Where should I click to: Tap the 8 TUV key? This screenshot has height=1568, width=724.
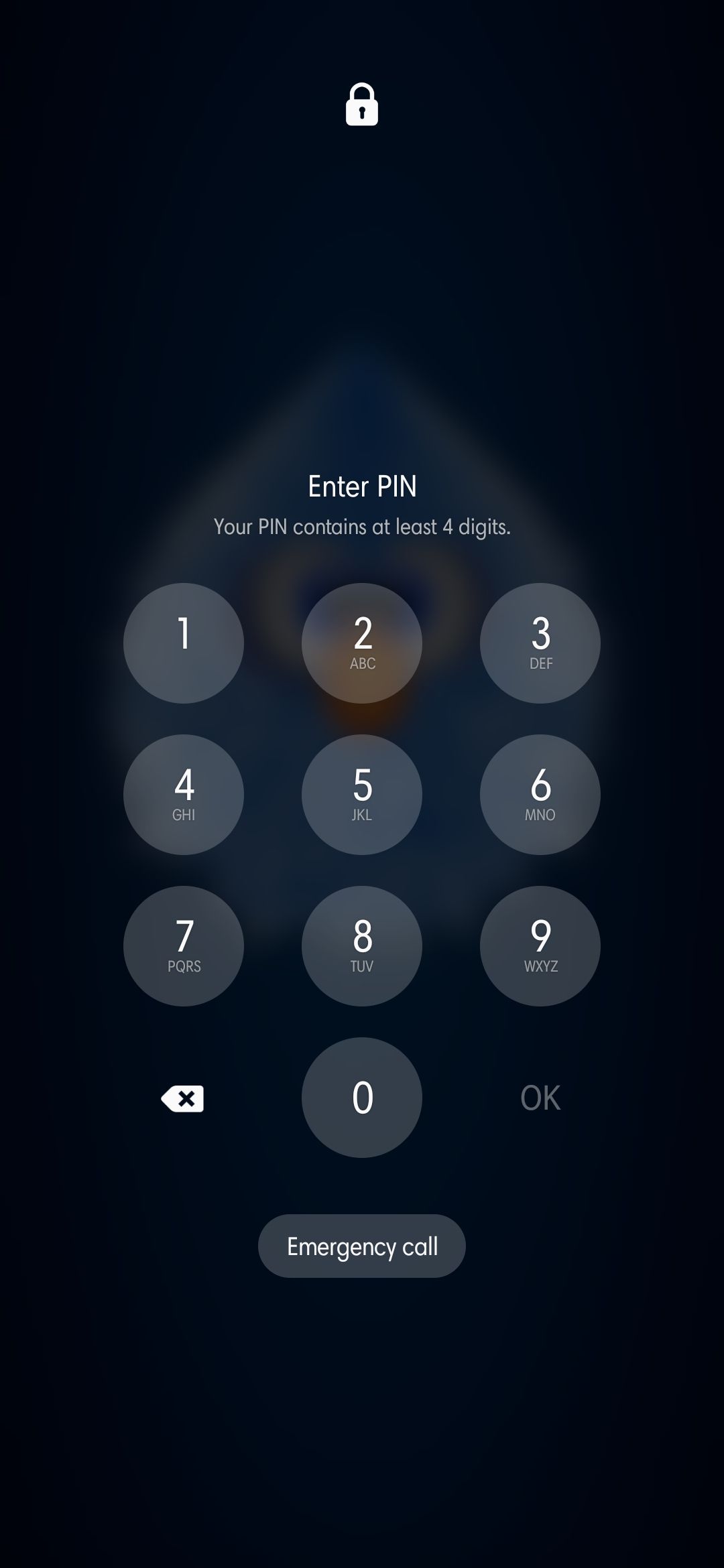point(362,945)
